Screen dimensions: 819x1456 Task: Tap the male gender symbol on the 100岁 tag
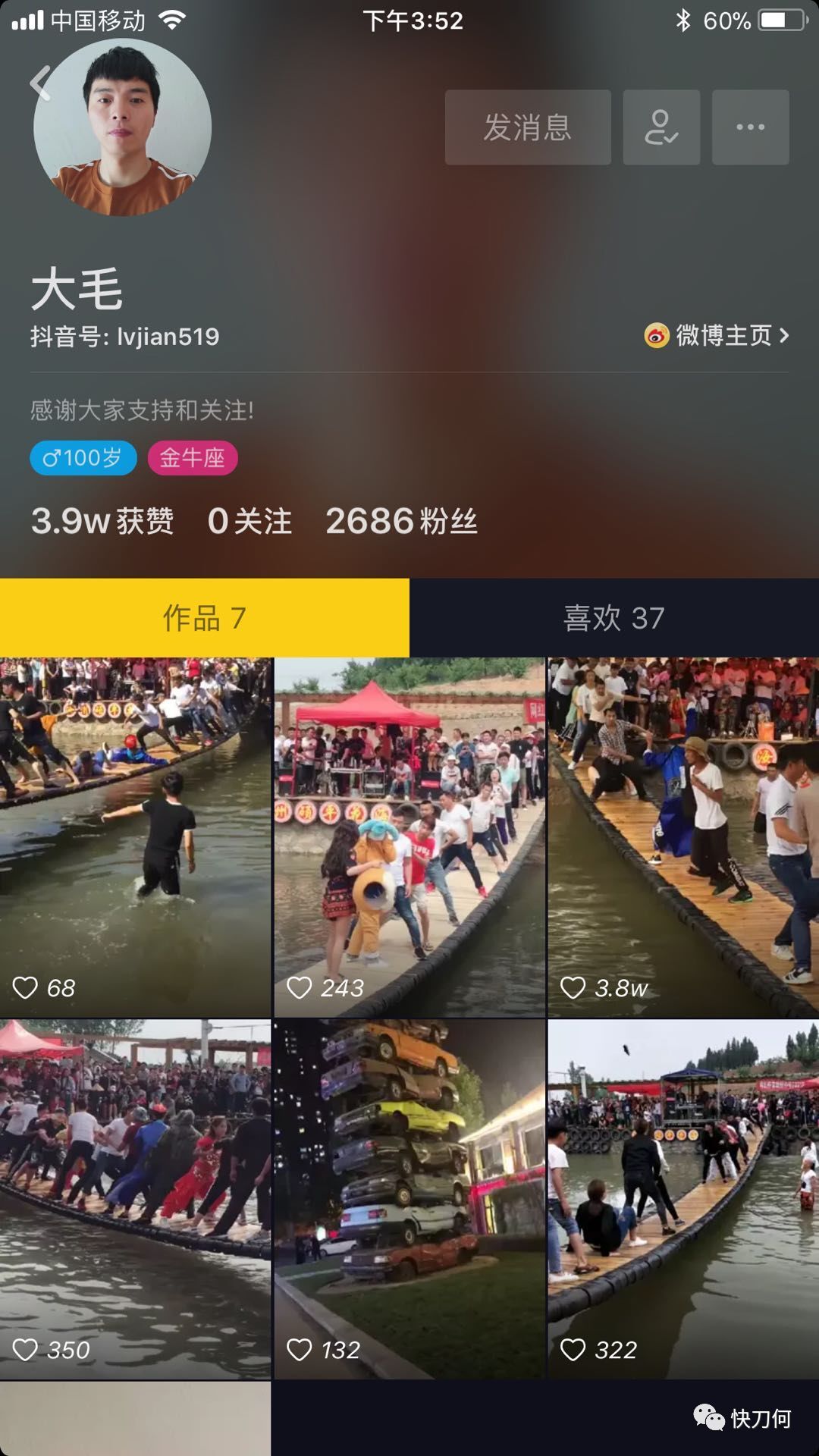coord(52,457)
